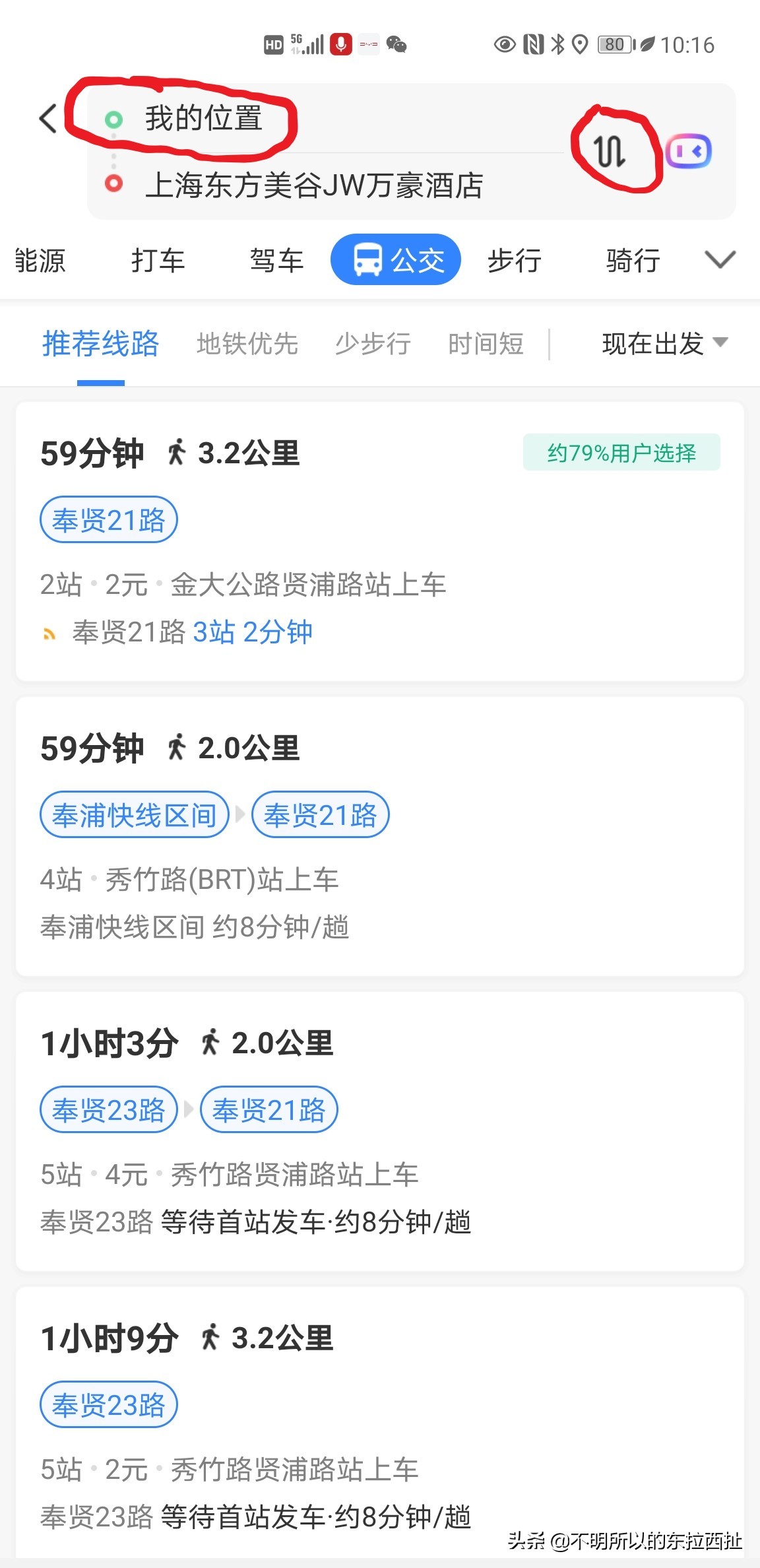Expand the 骑行 mode option

click(631, 259)
